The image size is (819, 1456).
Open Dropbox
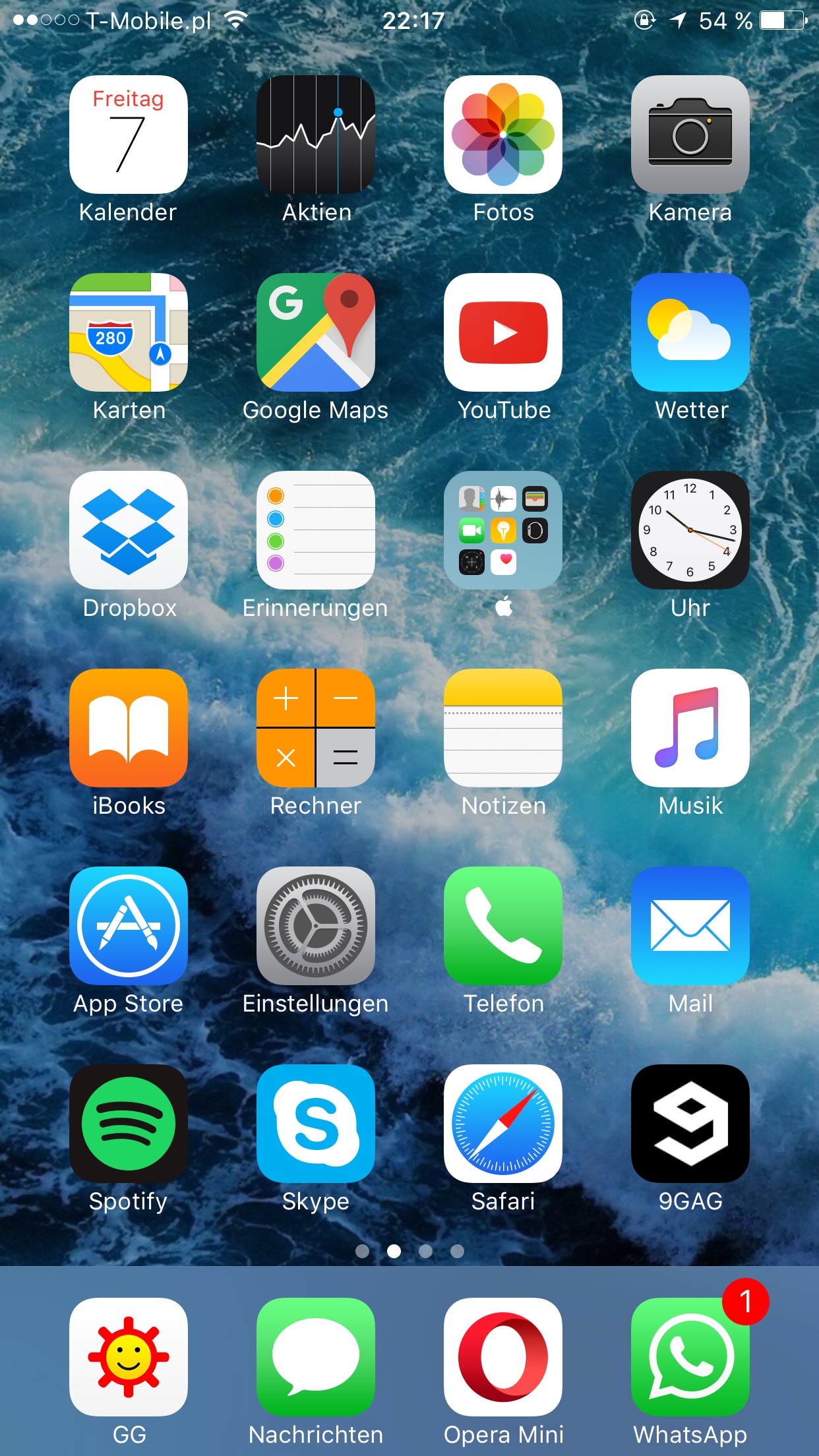(x=129, y=530)
